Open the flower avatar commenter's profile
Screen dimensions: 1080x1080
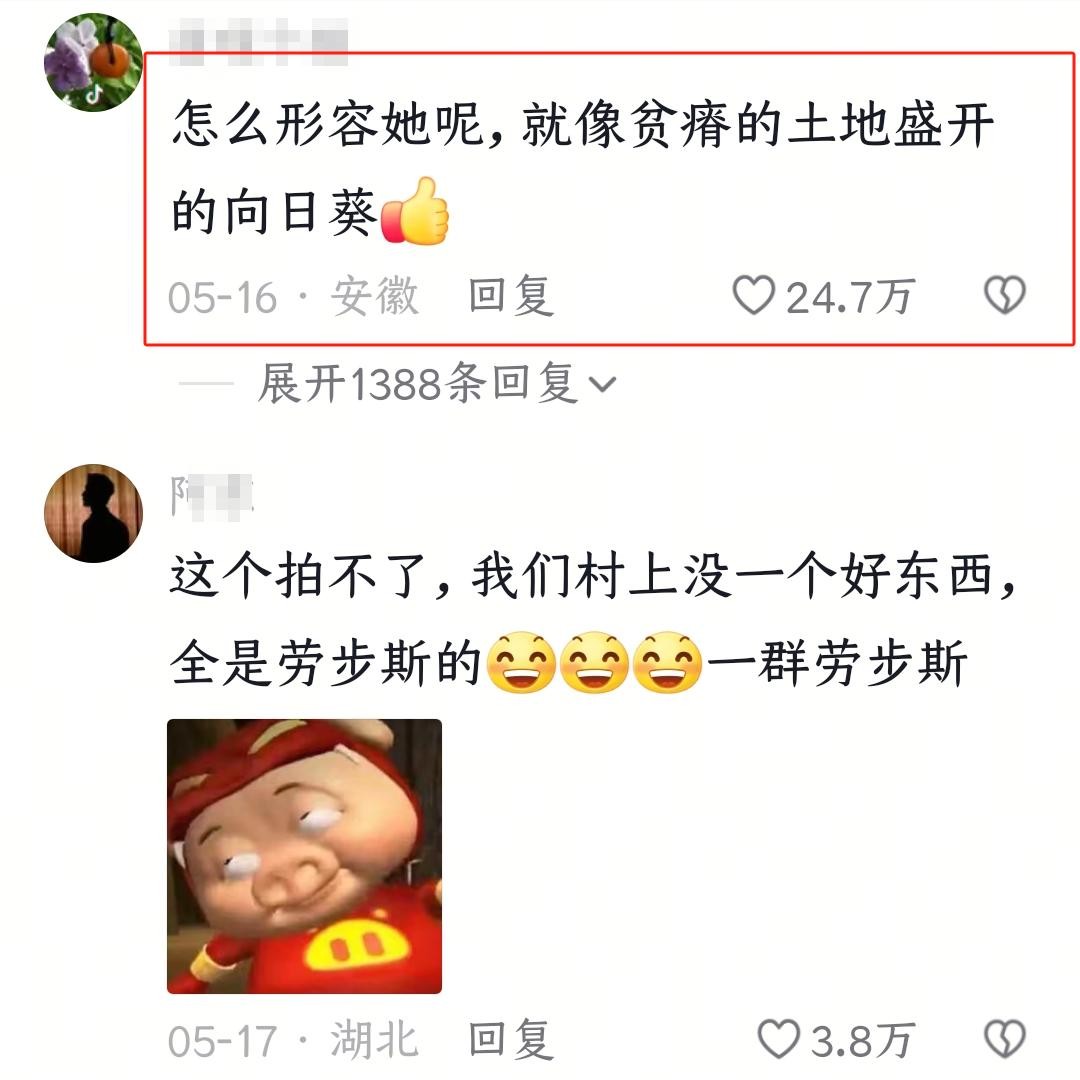(x=93, y=62)
